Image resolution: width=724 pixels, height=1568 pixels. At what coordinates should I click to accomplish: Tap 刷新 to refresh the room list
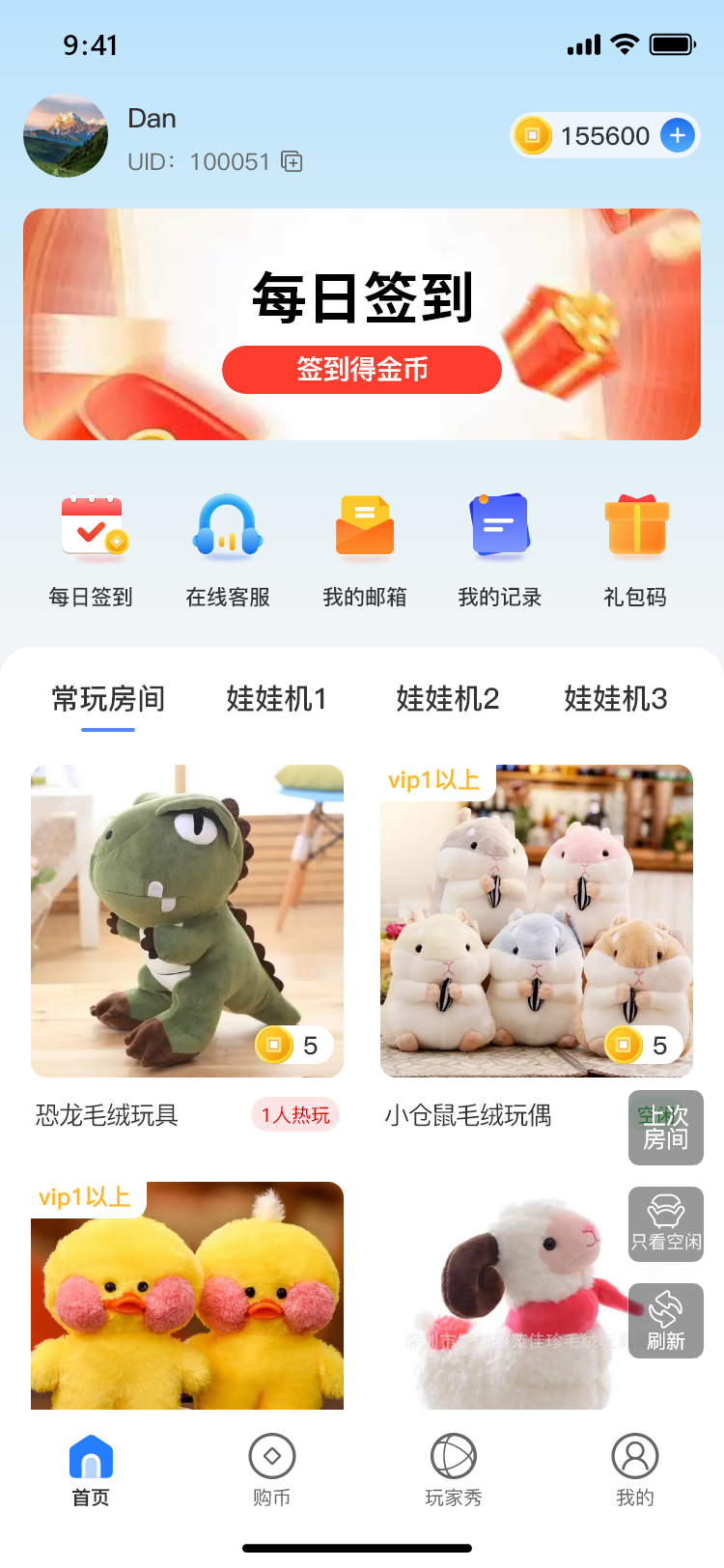tap(665, 1321)
